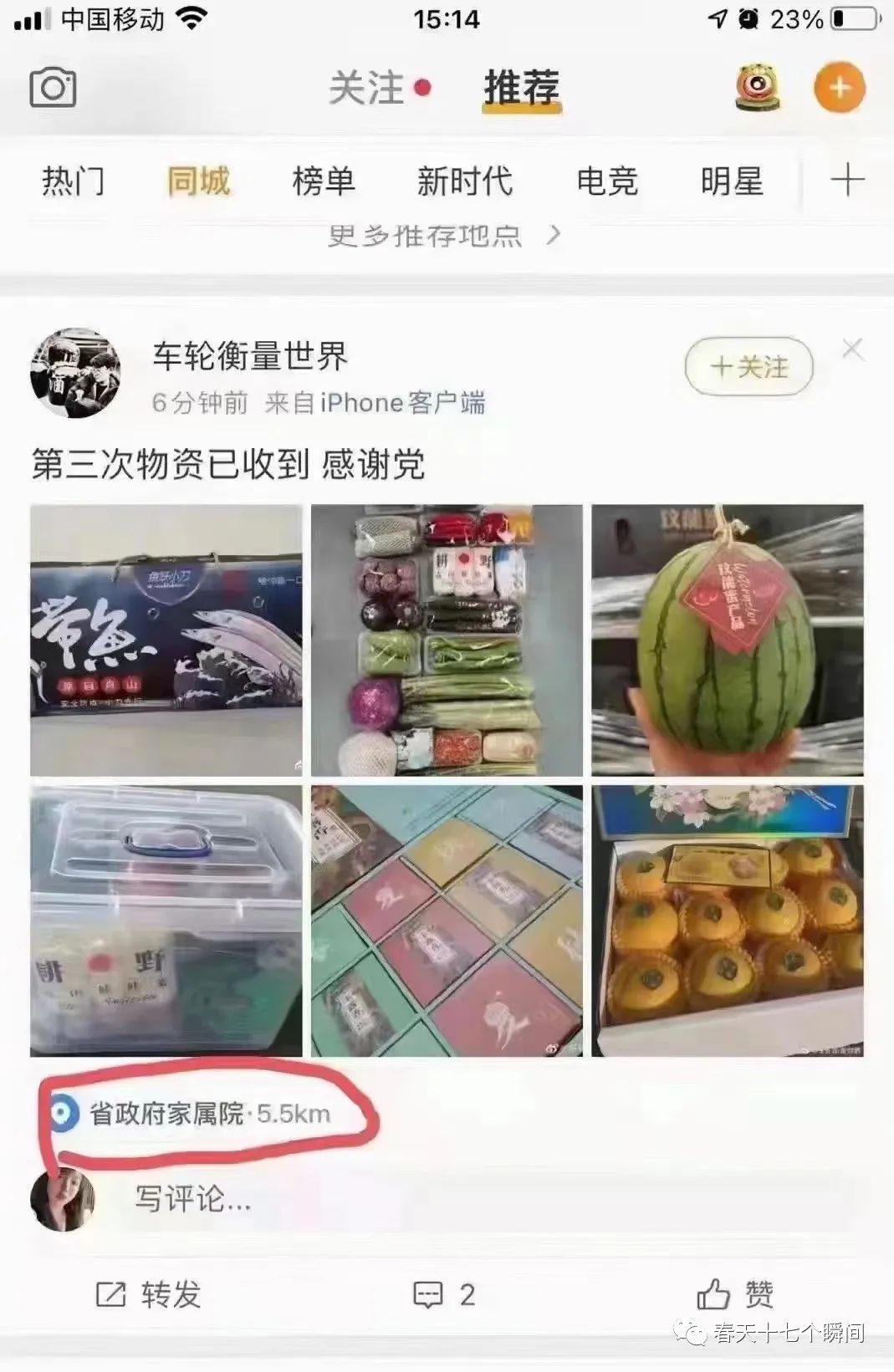
Task: Tap the orange plus compose button
Action: pos(839,88)
